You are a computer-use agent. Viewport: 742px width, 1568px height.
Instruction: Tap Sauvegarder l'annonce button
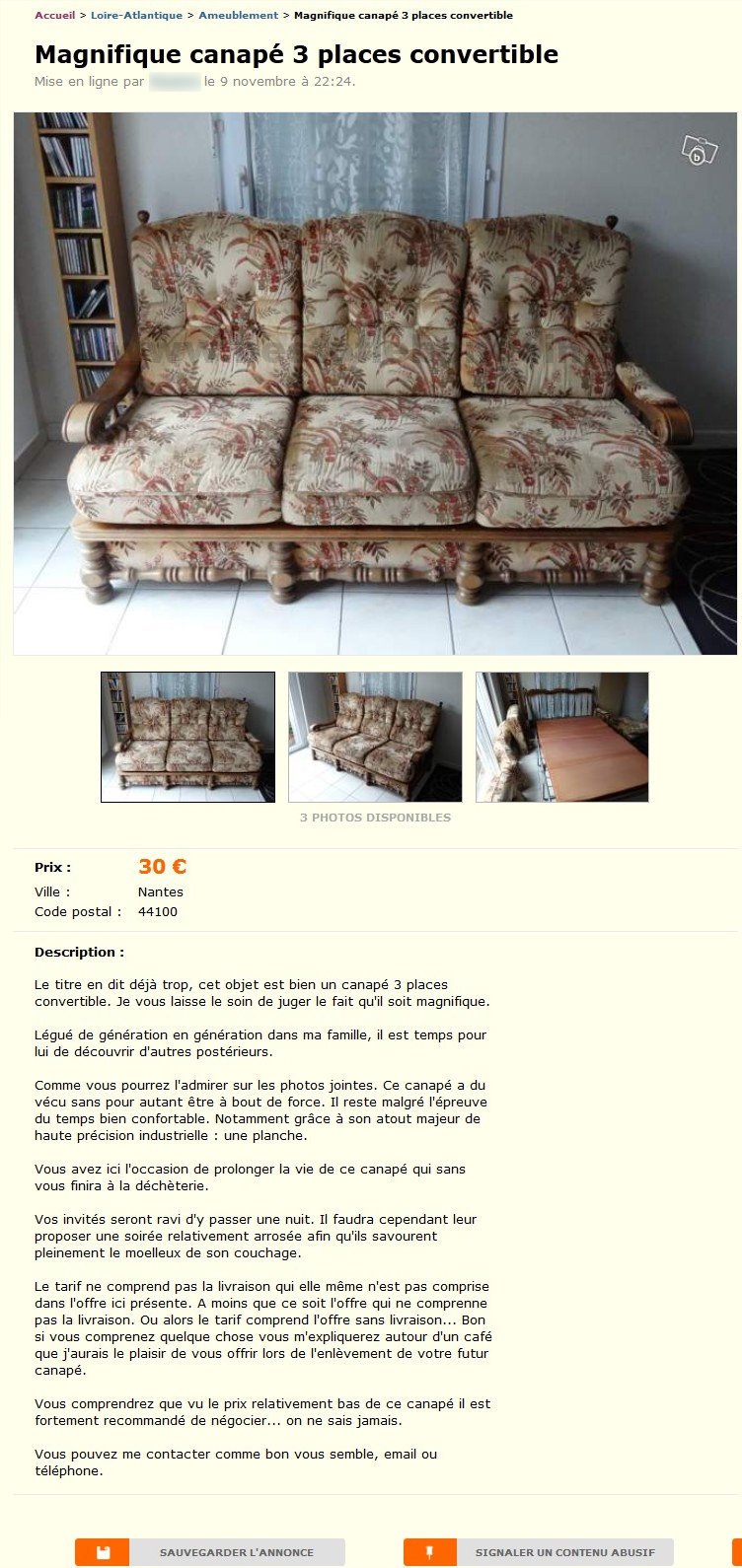[210, 1552]
